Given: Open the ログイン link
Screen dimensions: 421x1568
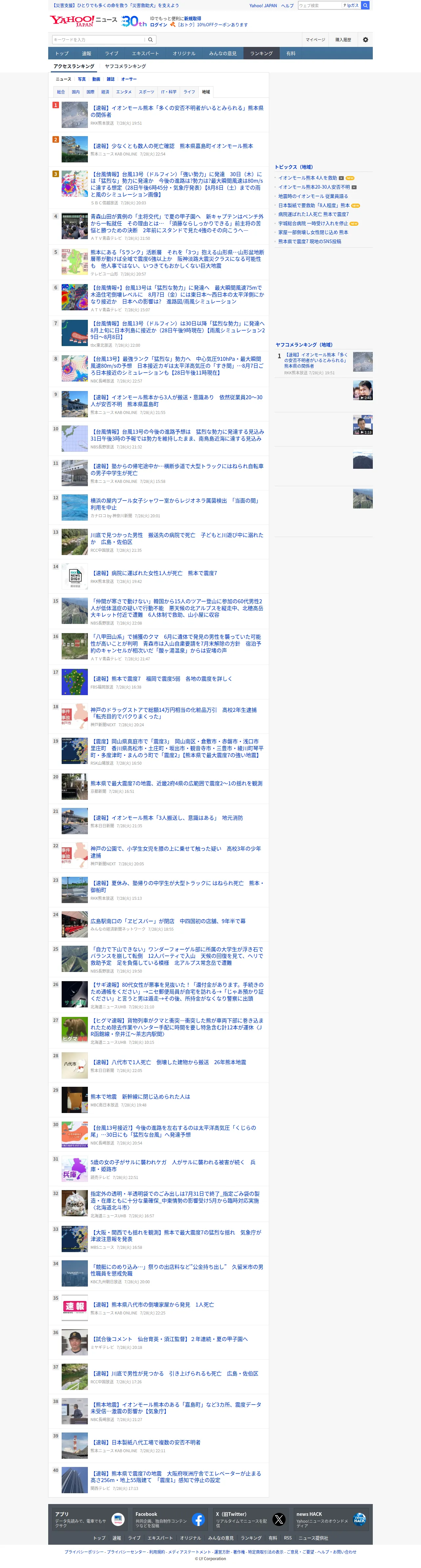Looking at the screenshot, I should click(x=159, y=25).
